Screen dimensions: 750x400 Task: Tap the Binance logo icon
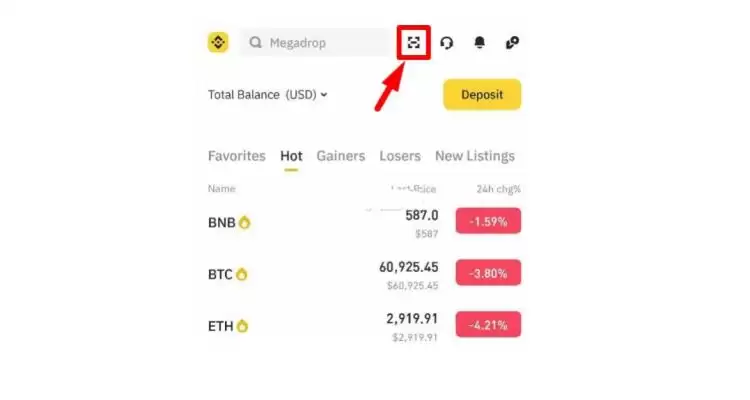point(218,43)
